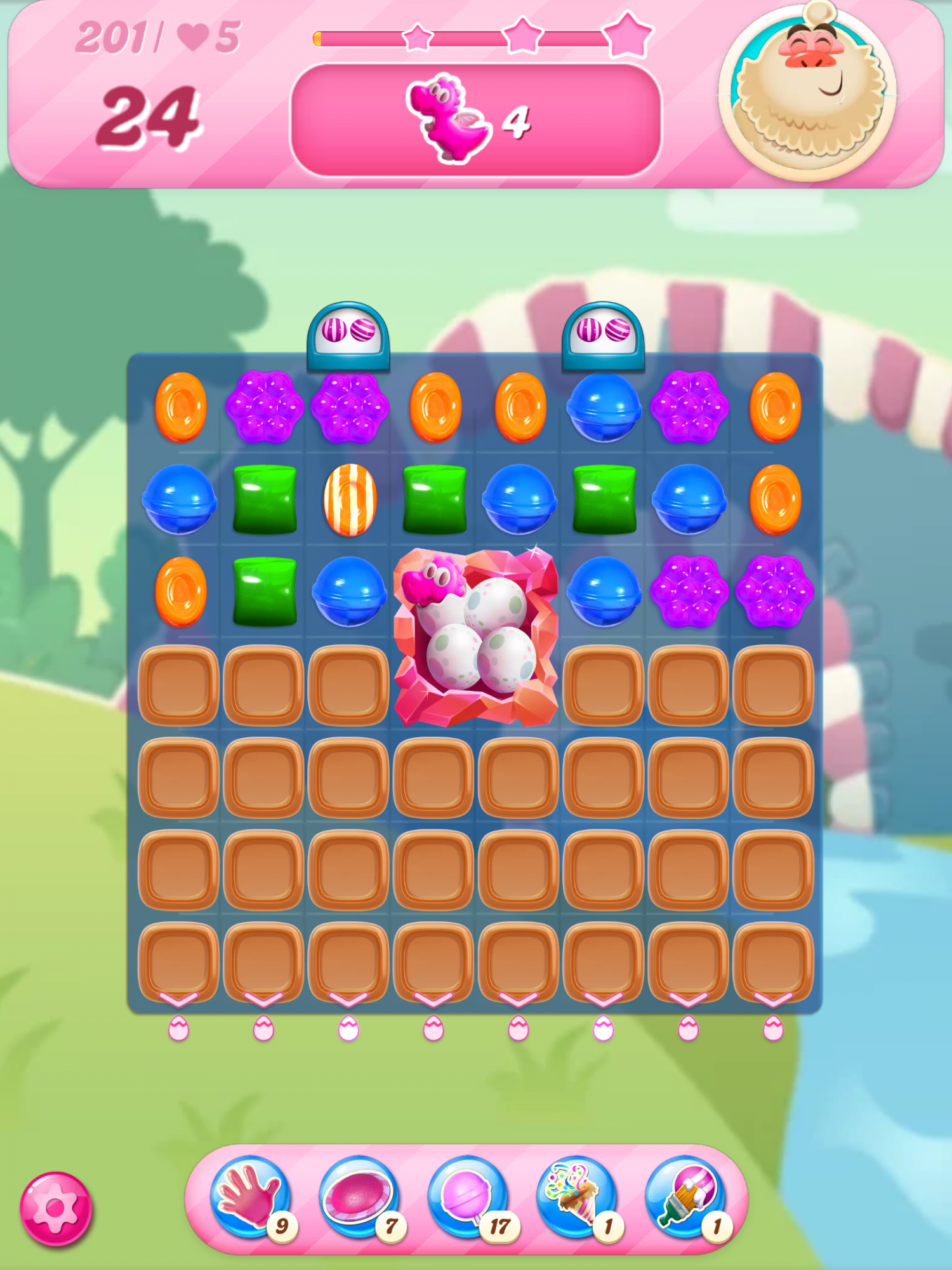The image size is (952, 1270).
Task: Select the striped paintbrush booster
Action: point(684,1196)
